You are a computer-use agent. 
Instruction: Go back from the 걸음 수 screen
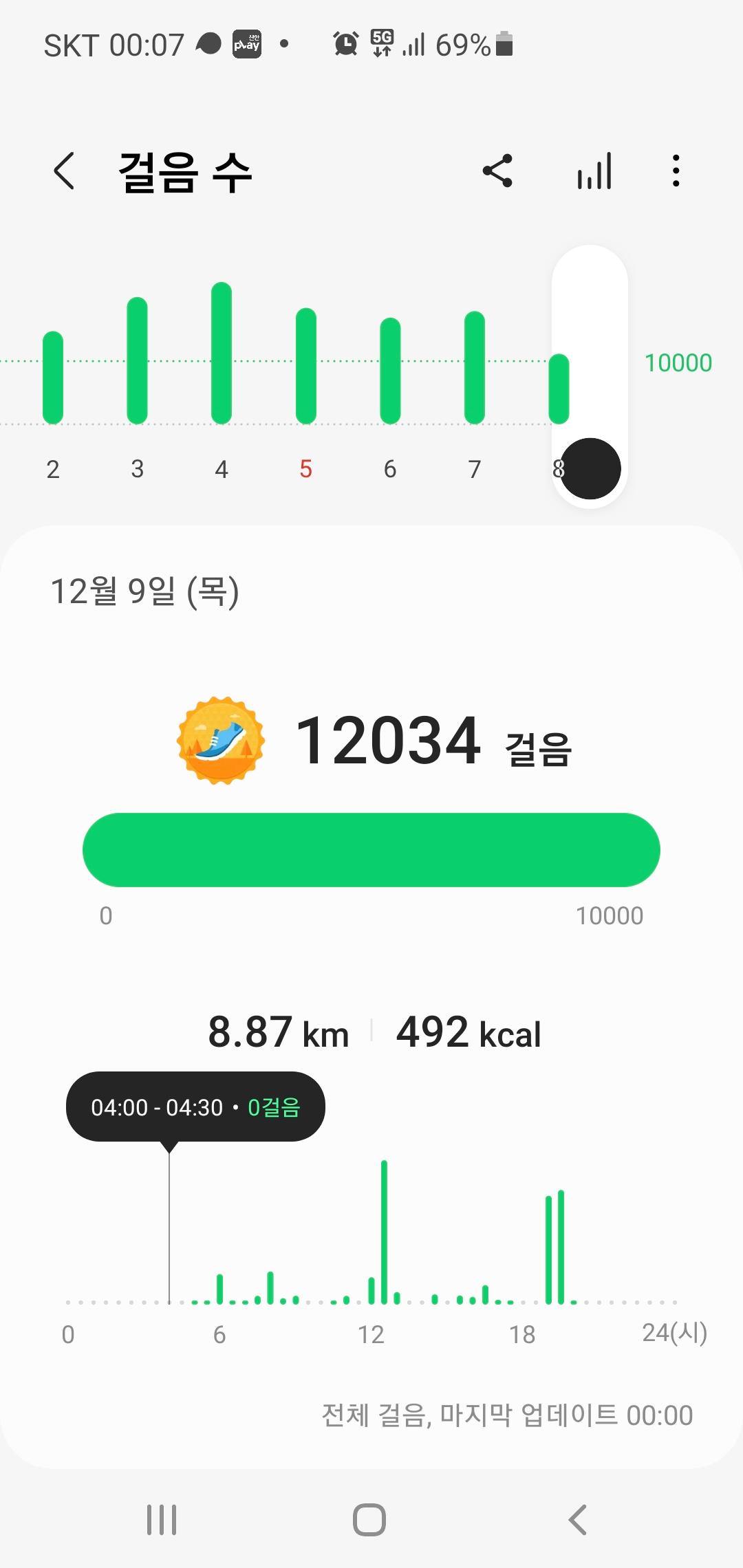64,171
